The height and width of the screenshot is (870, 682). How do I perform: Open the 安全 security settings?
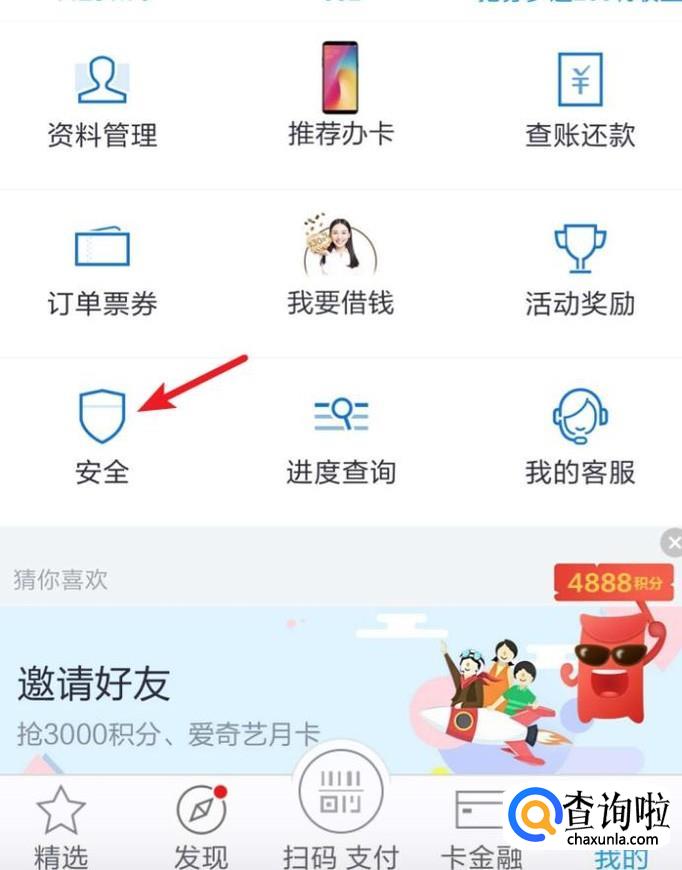coord(102,437)
